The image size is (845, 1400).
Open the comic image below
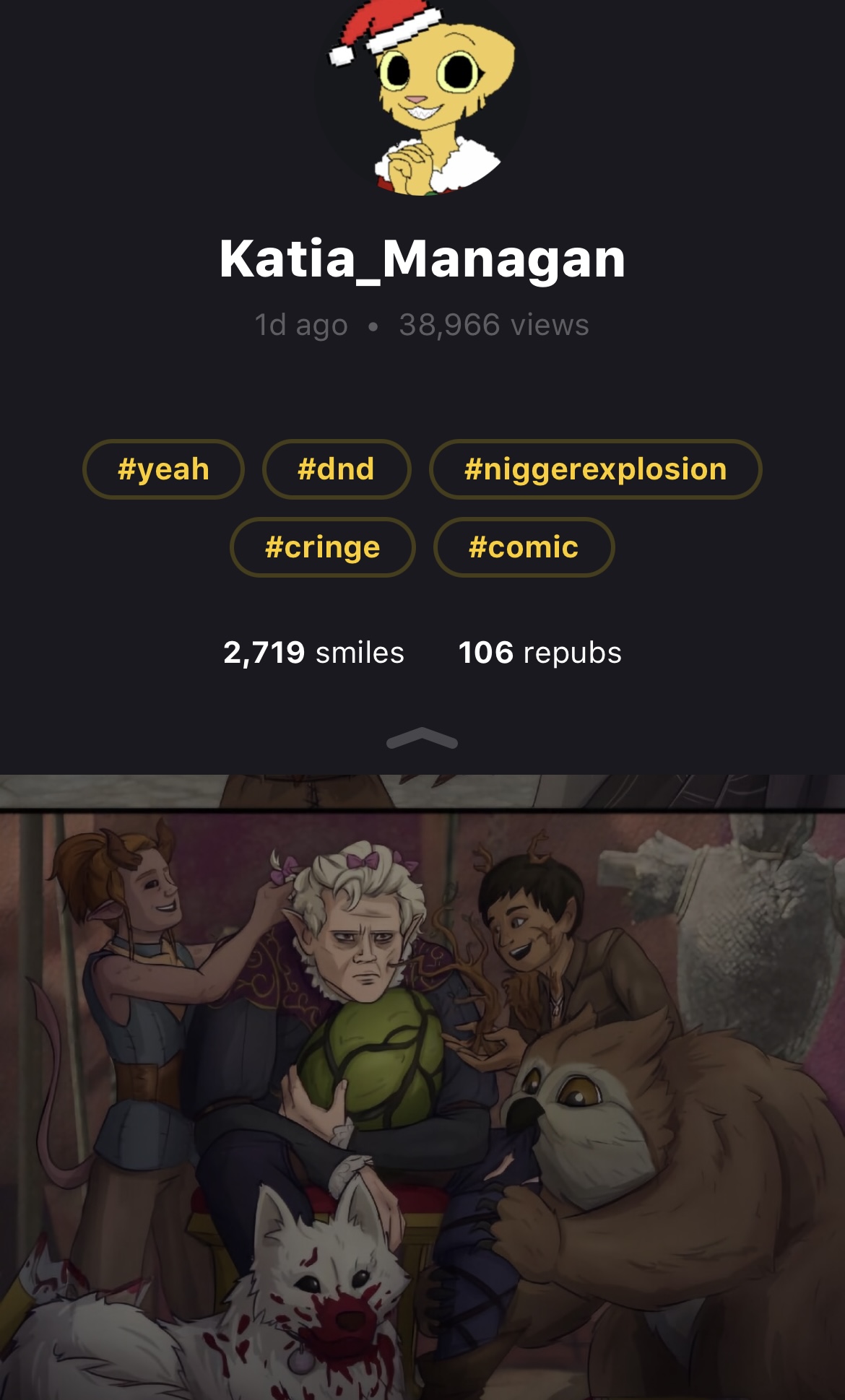click(422, 1087)
